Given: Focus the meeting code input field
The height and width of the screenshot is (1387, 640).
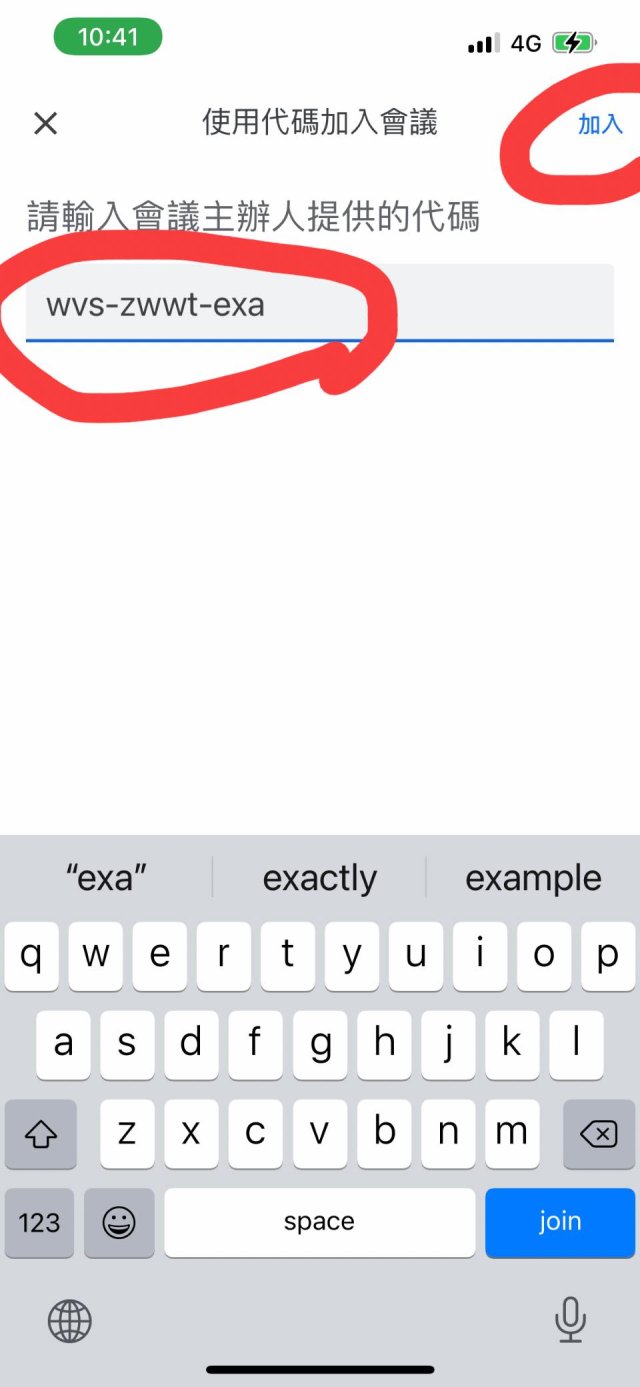Looking at the screenshot, I should 319,303.
